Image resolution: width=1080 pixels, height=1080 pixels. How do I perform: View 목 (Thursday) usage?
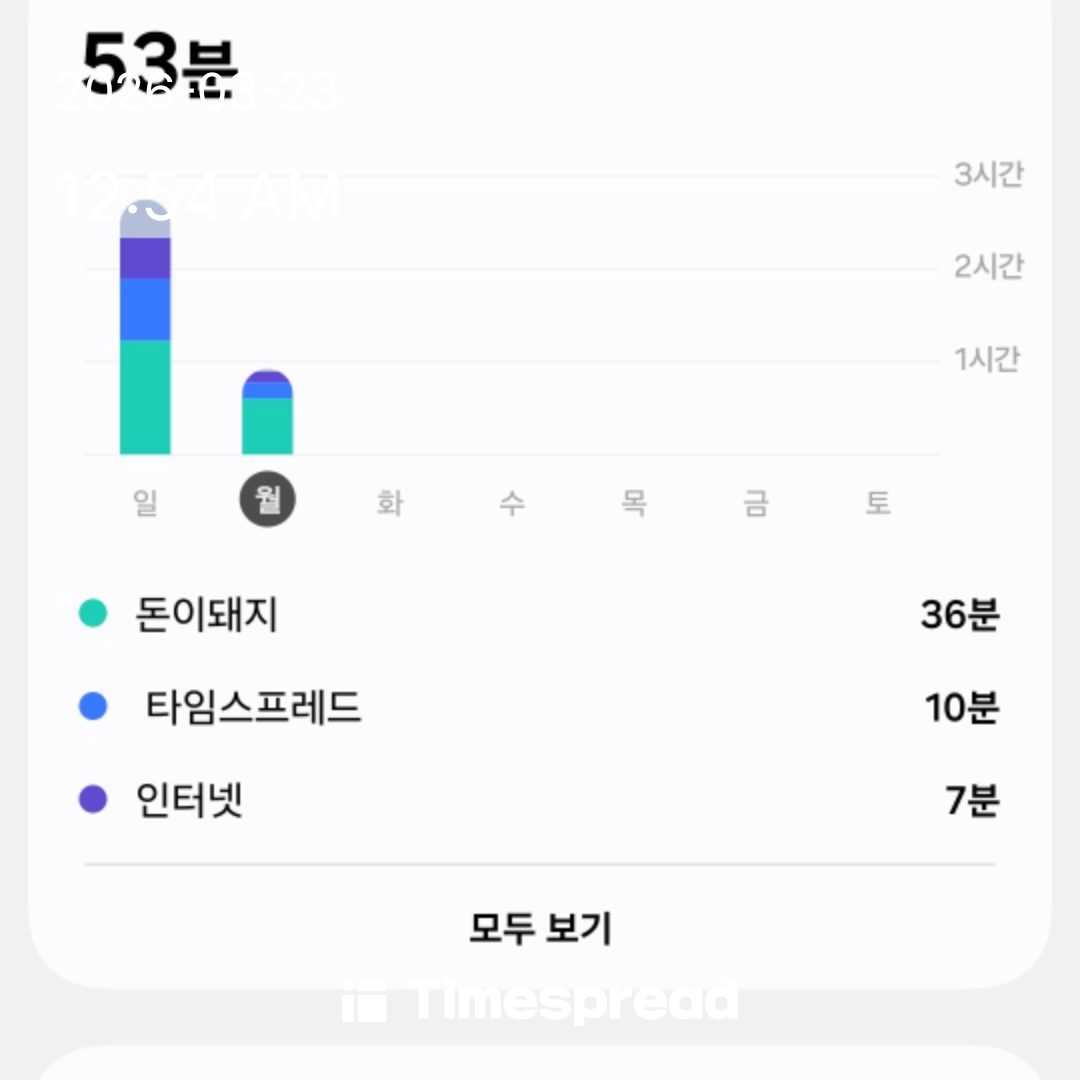click(634, 502)
